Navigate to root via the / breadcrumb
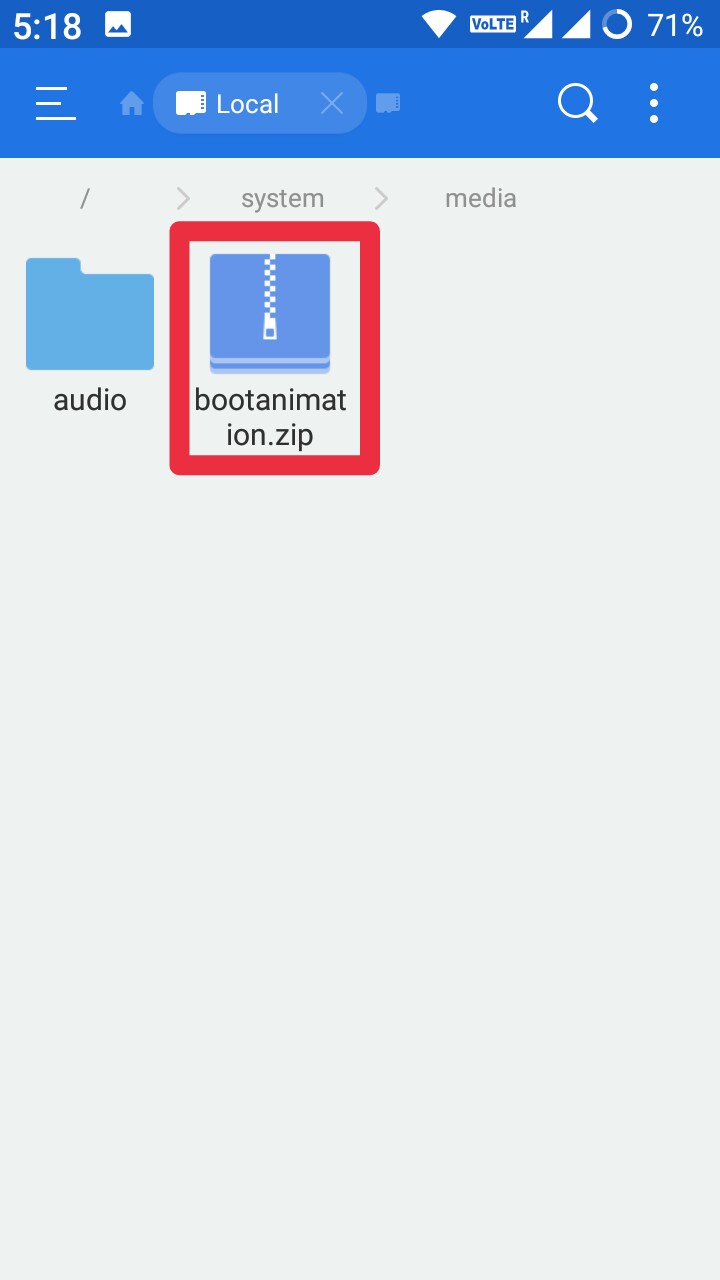Image resolution: width=720 pixels, height=1280 pixels. pos(84,198)
